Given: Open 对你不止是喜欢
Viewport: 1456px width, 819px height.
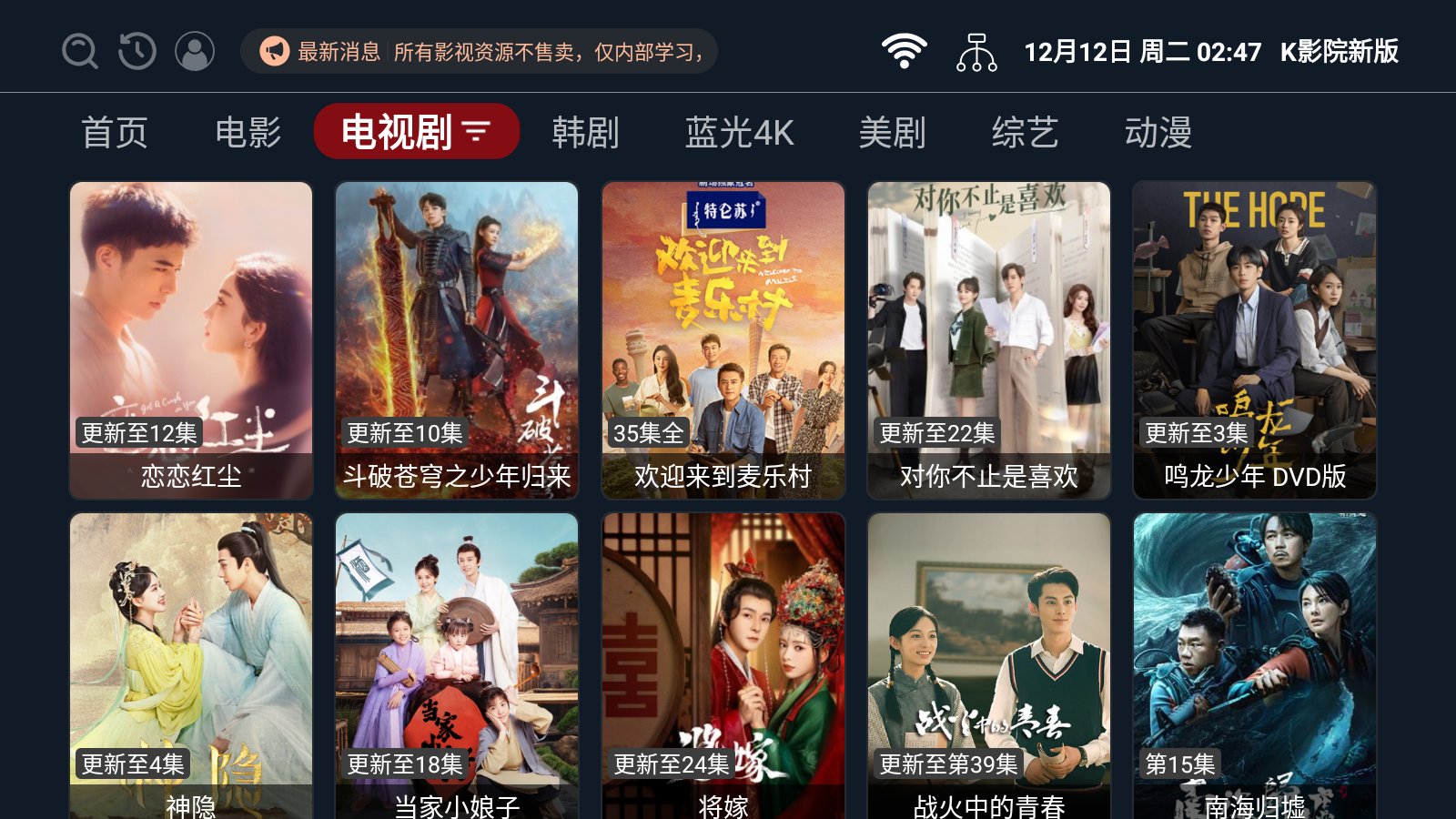Looking at the screenshot, I should point(989,339).
